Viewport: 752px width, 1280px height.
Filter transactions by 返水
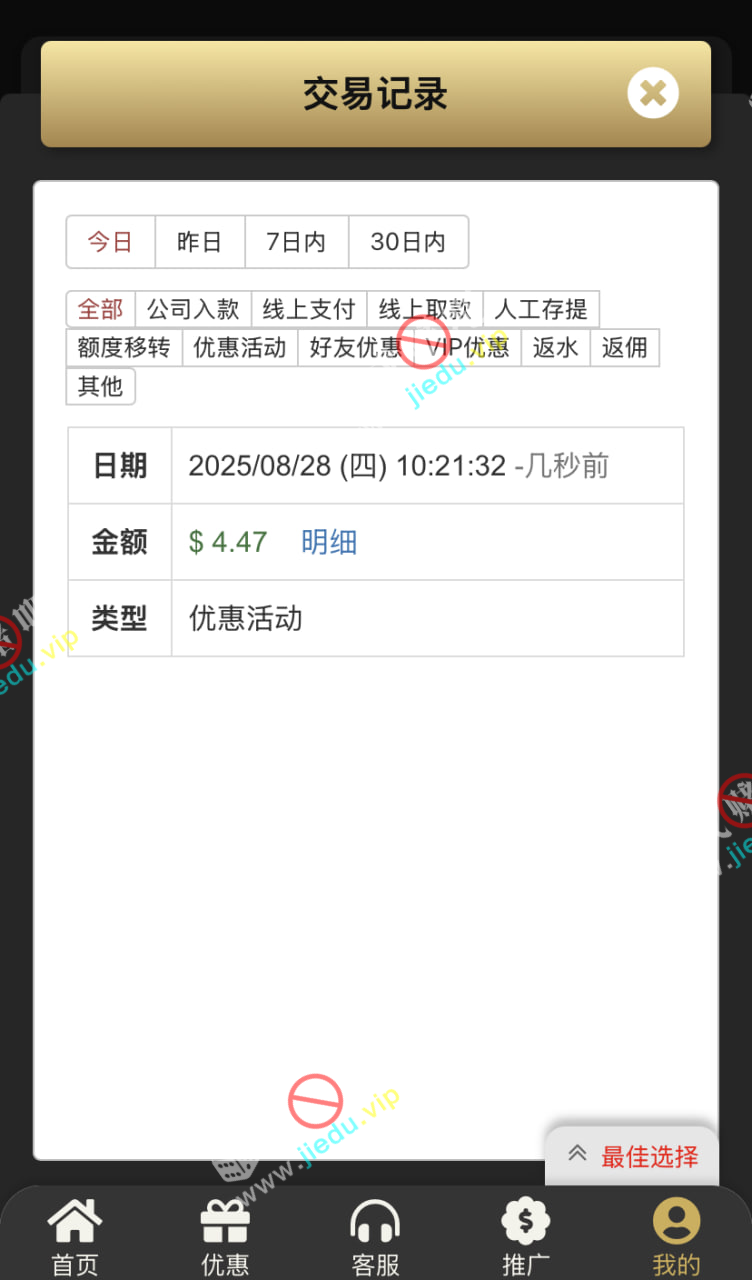(x=555, y=348)
